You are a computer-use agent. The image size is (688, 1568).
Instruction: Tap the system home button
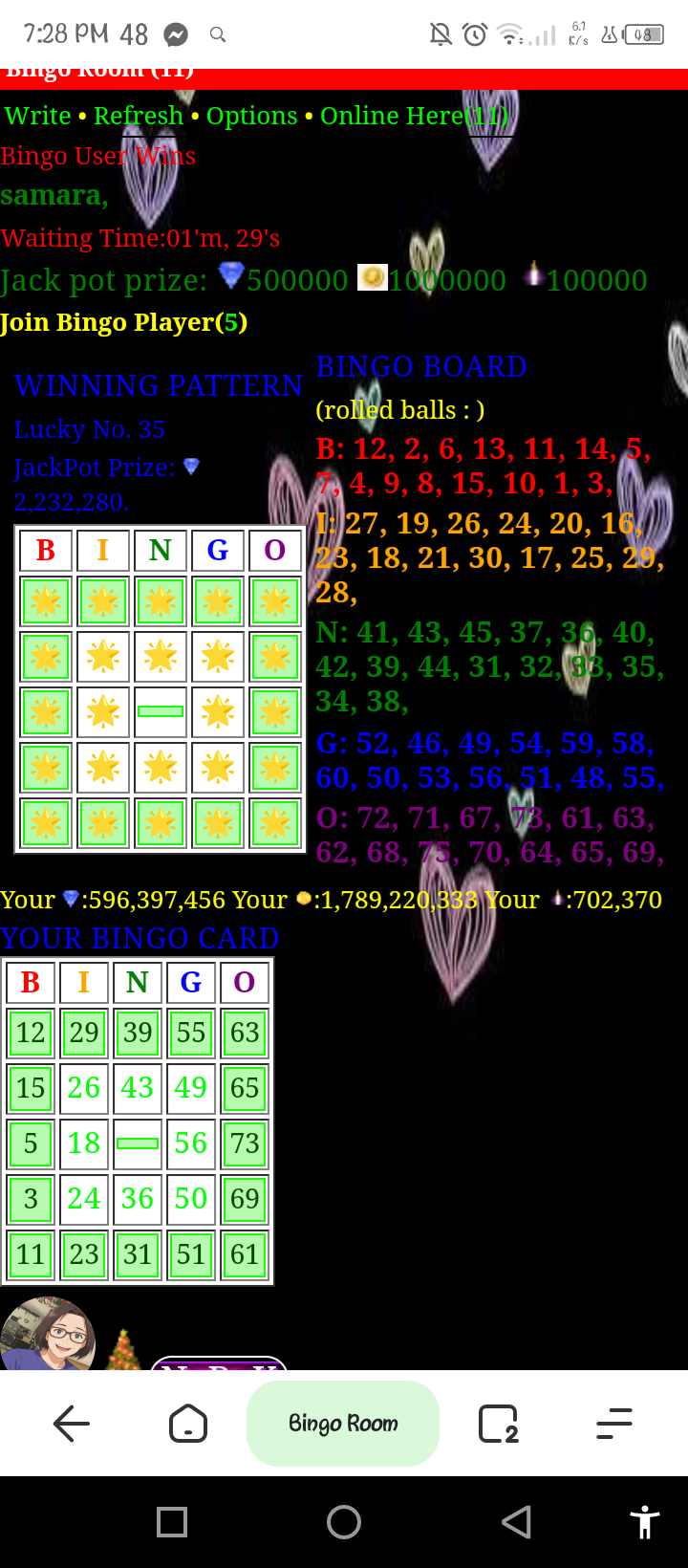click(344, 1521)
